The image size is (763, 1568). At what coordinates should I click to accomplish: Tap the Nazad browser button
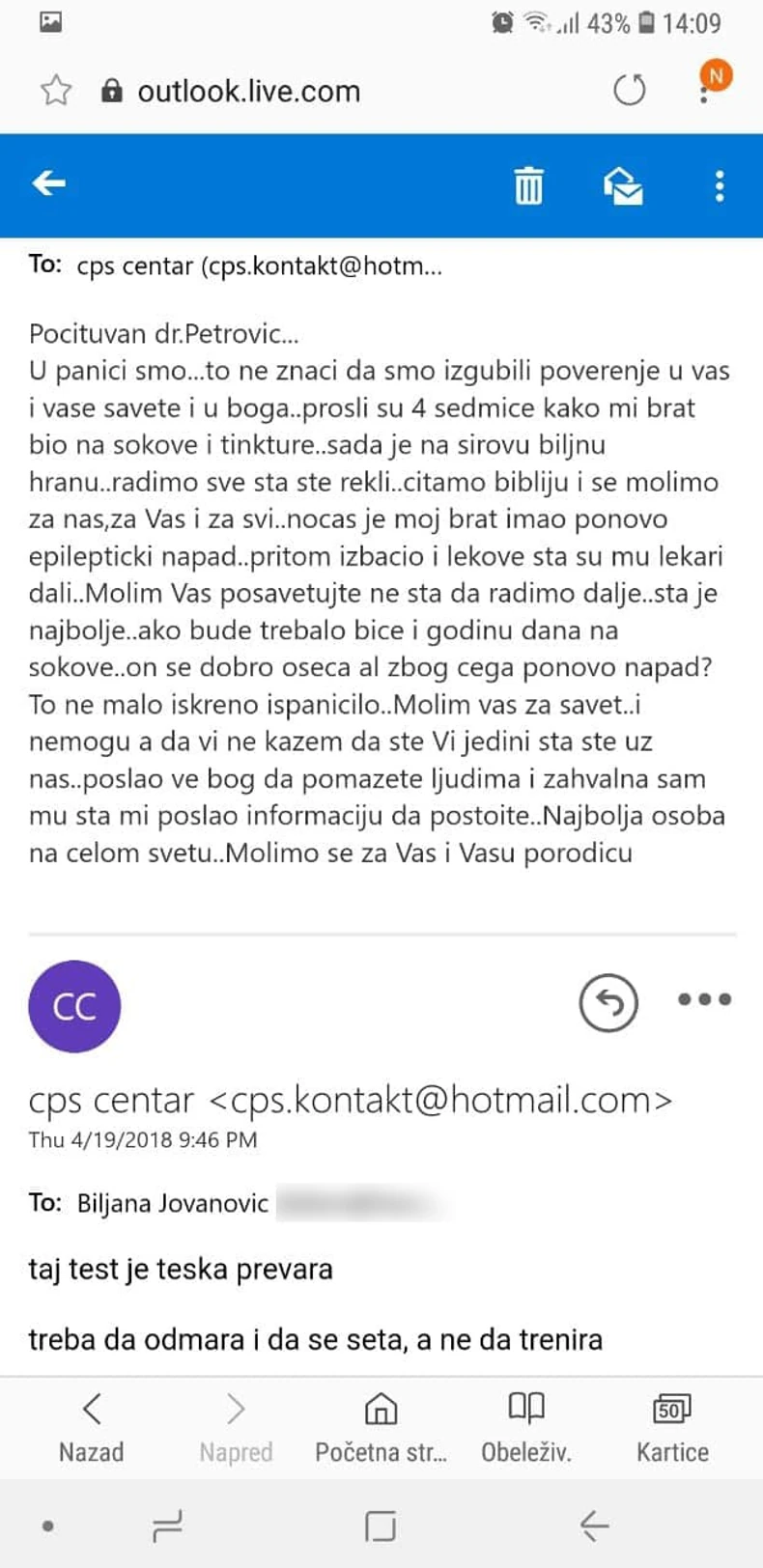92,1426
